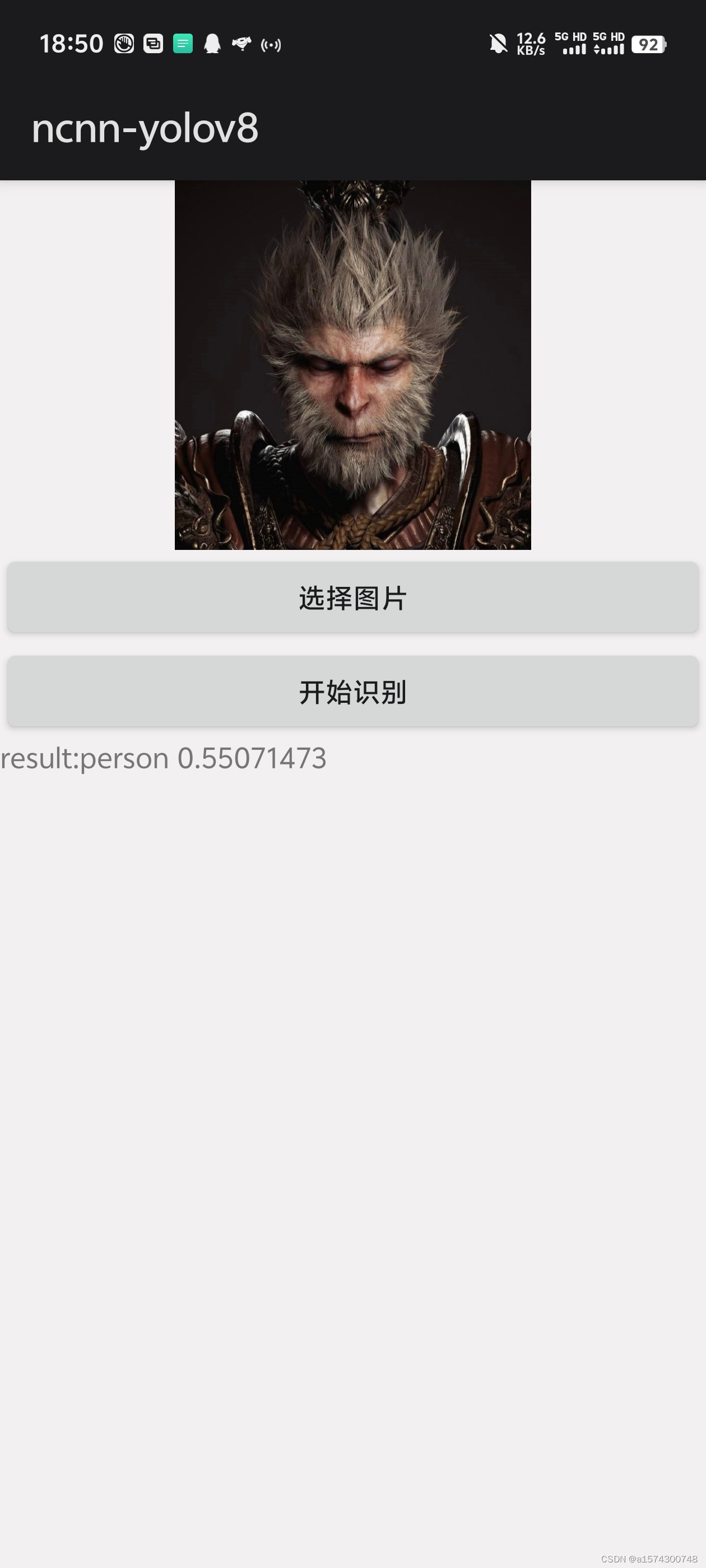Tap the first 5G HD signal bars
706x1568 pixels.
(x=573, y=43)
